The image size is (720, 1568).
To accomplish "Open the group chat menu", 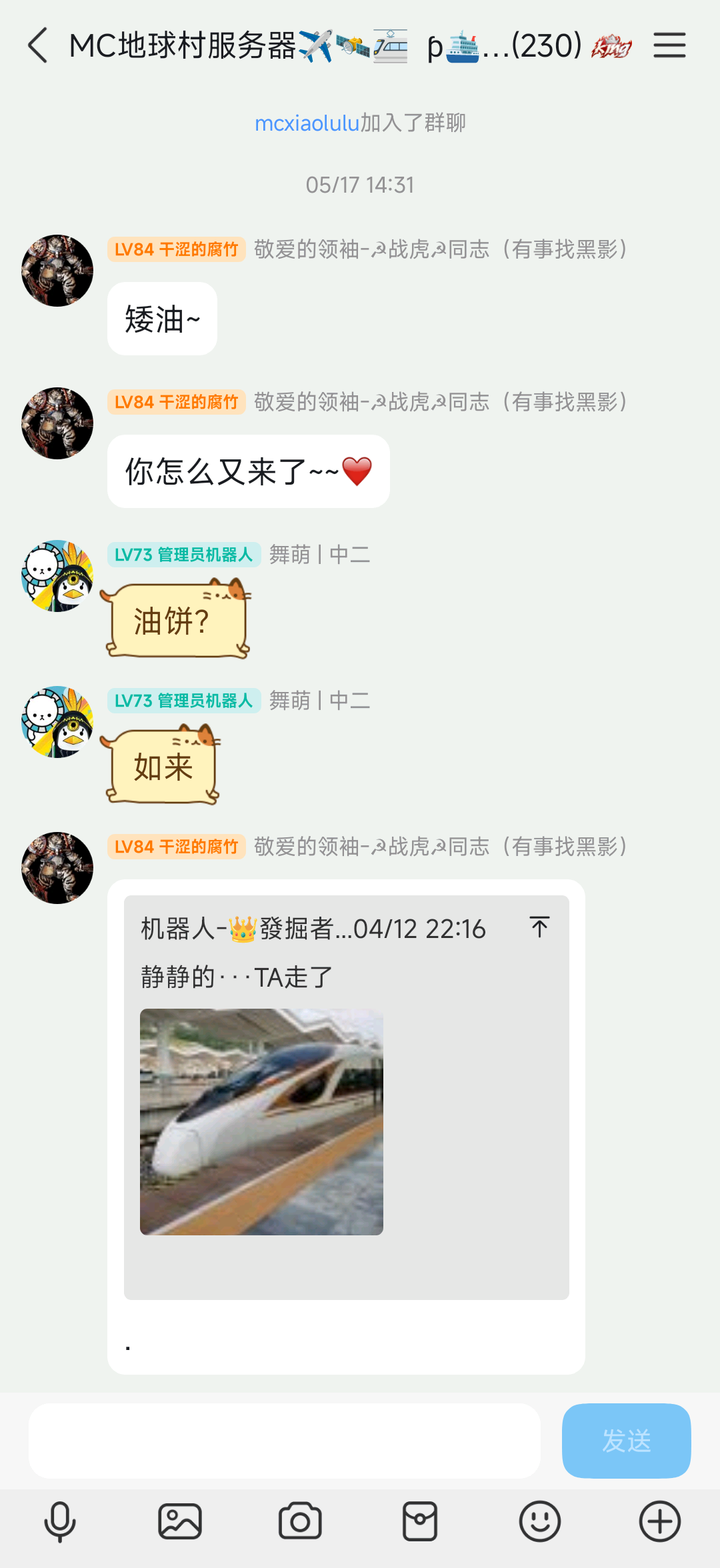I will [x=669, y=45].
